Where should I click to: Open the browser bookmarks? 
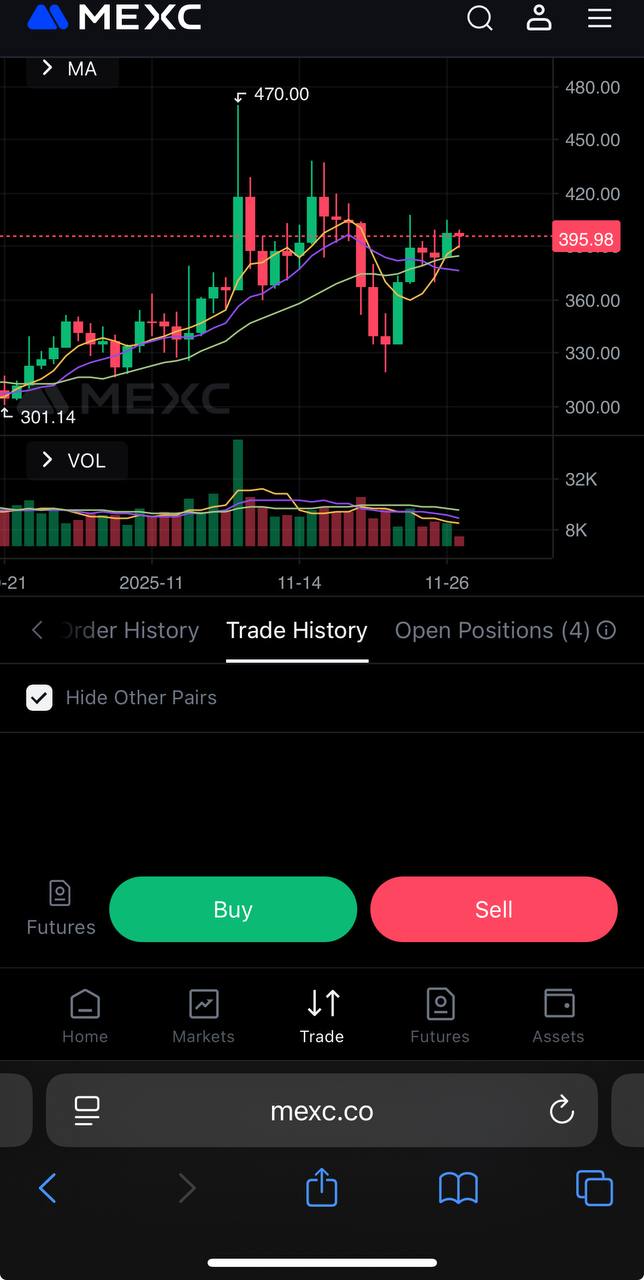(458, 1188)
